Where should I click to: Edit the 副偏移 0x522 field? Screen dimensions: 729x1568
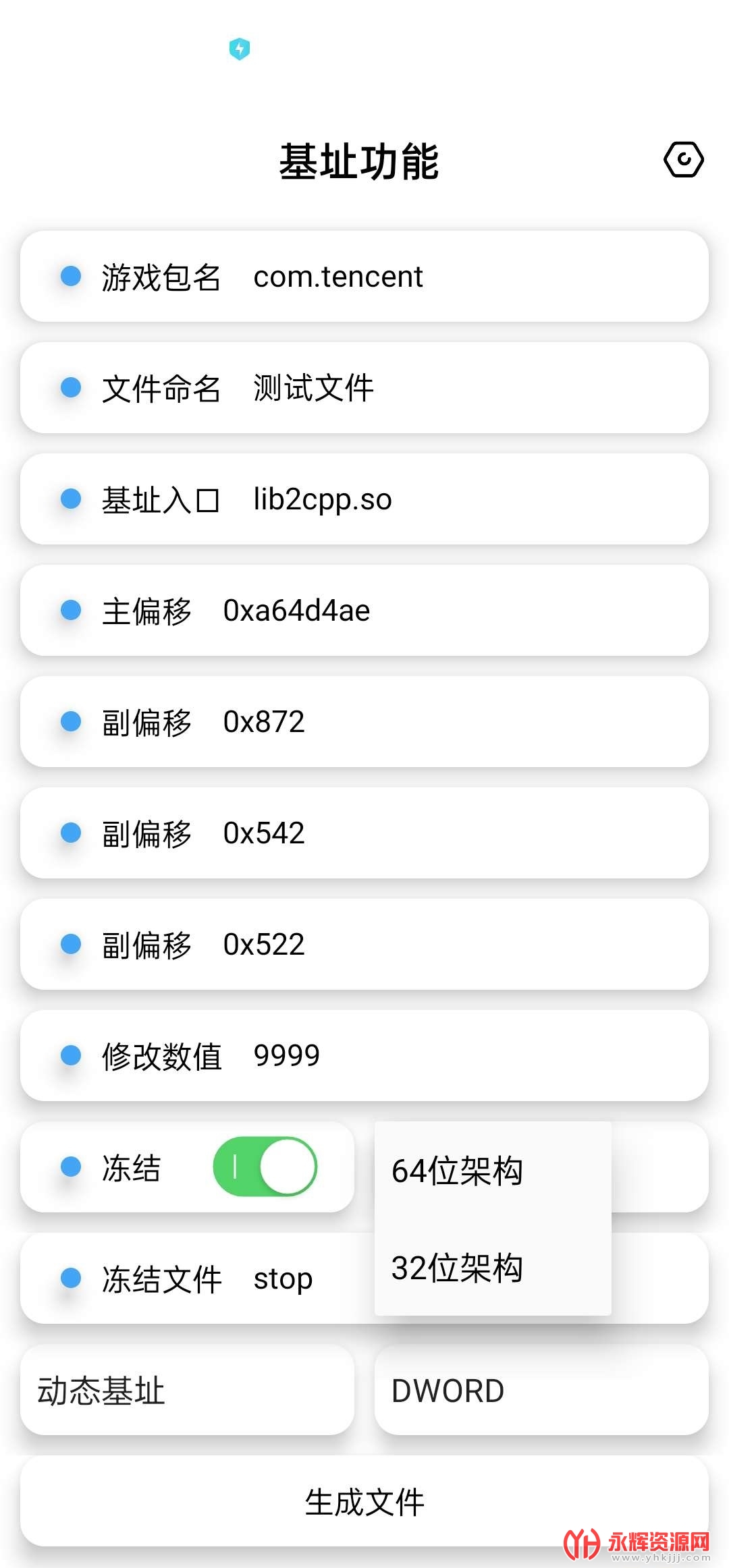pos(405,945)
